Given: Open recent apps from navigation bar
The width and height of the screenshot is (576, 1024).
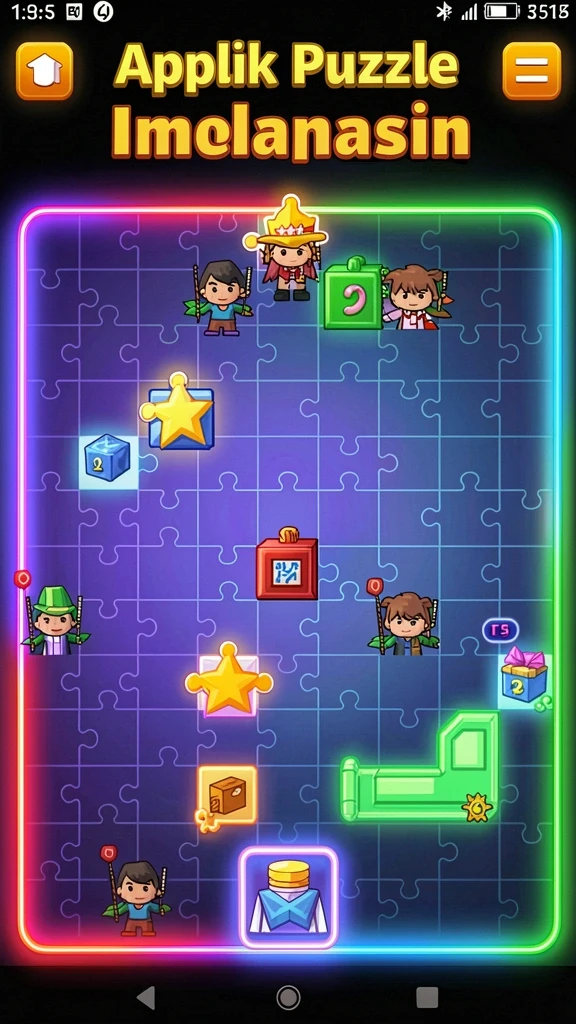Looking at the screenshot, I should pyautogui.click(x=427, y=997).
